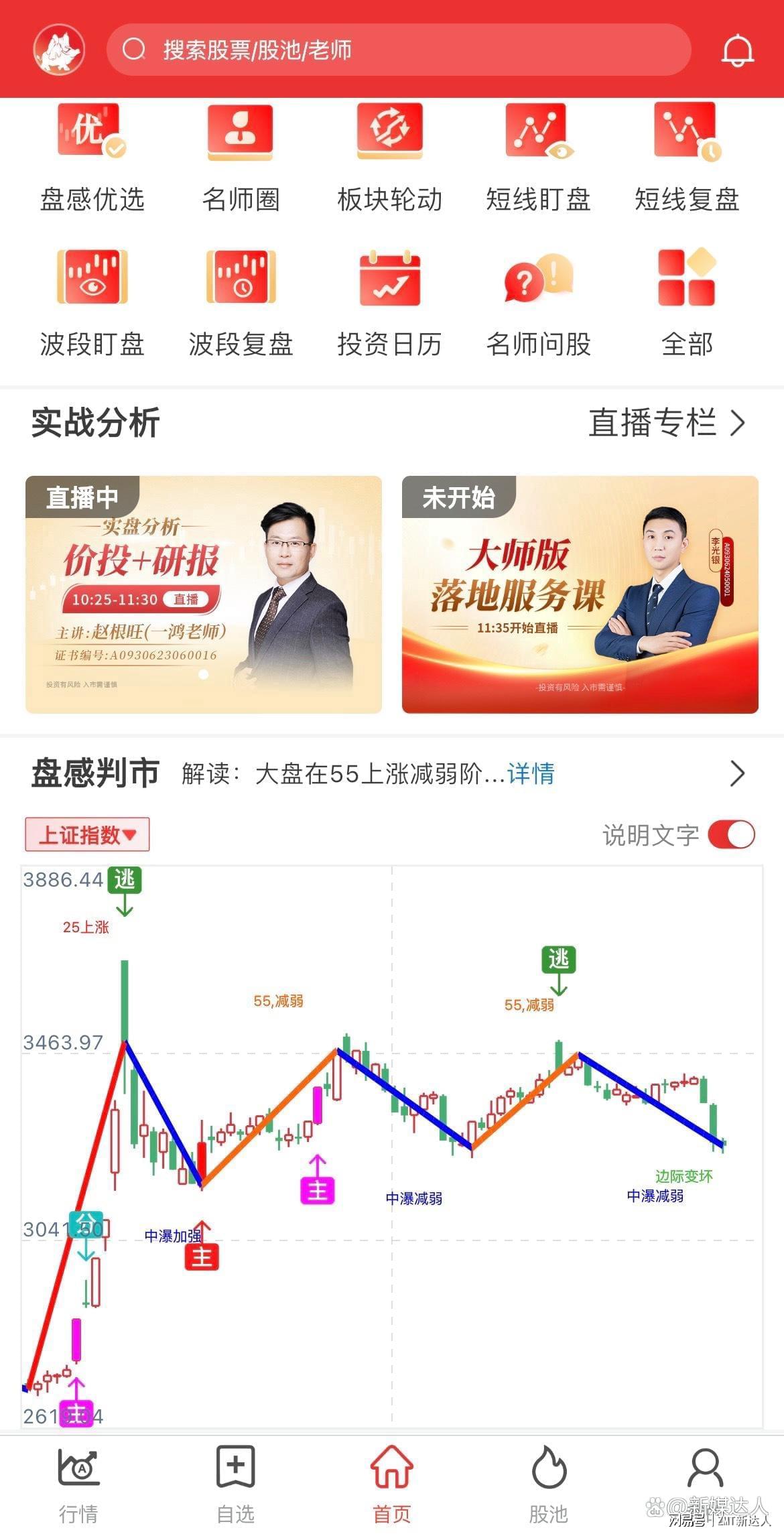Open 投资日历
The image size is (784, 1534).
389,303
